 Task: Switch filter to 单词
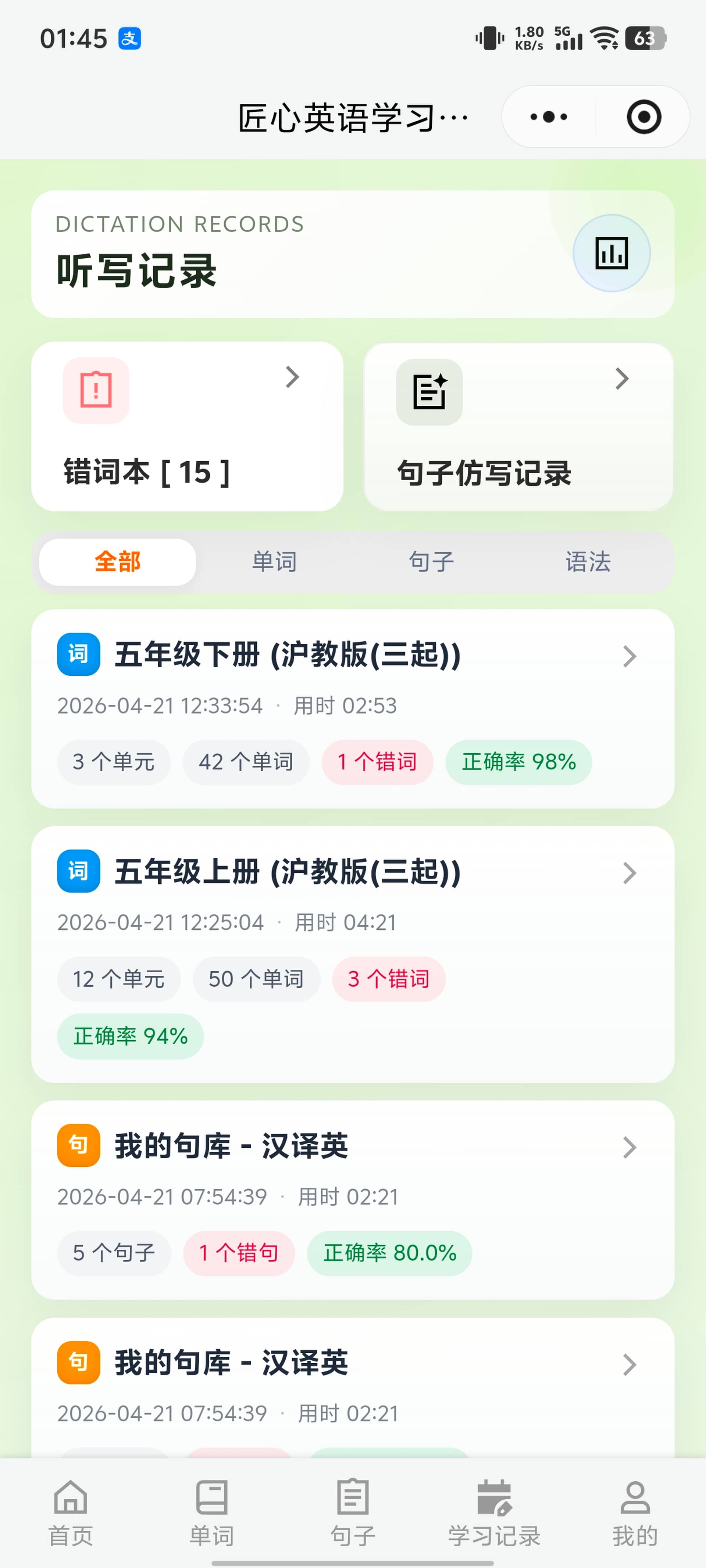coord(274,562)
